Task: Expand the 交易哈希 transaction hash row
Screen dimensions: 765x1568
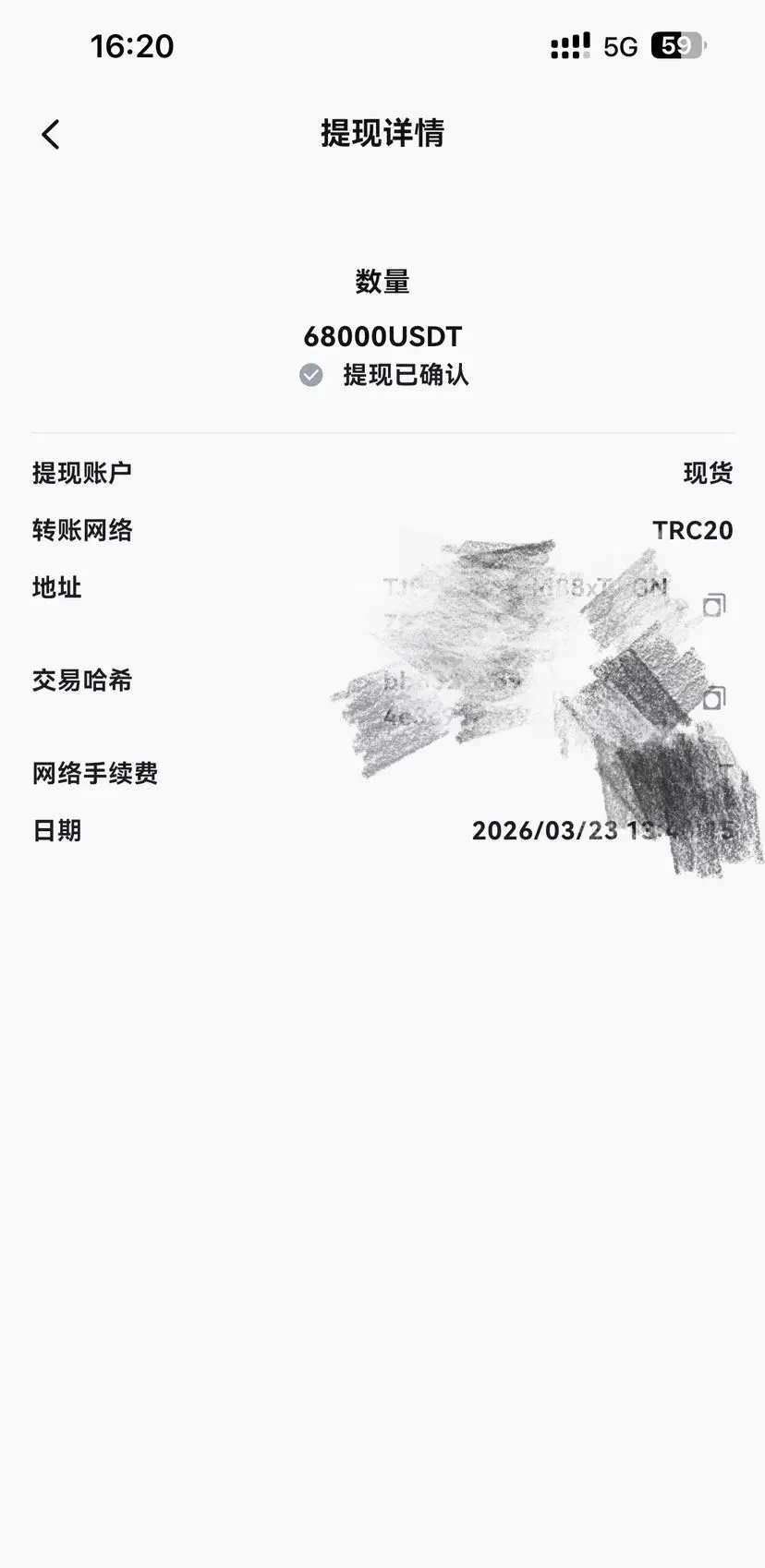Action: coord(81,681)
